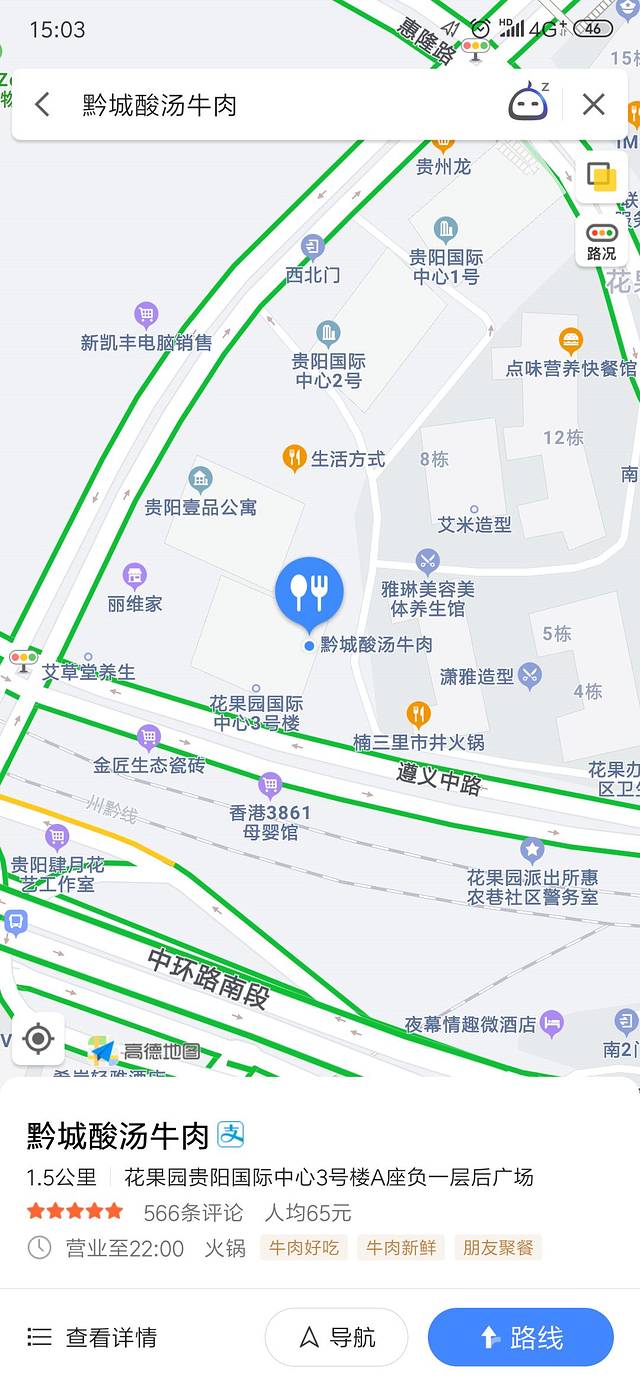640x1386 pixels.
Task: Open the 生活方式 restaurant marker
Action: (294, 459)
